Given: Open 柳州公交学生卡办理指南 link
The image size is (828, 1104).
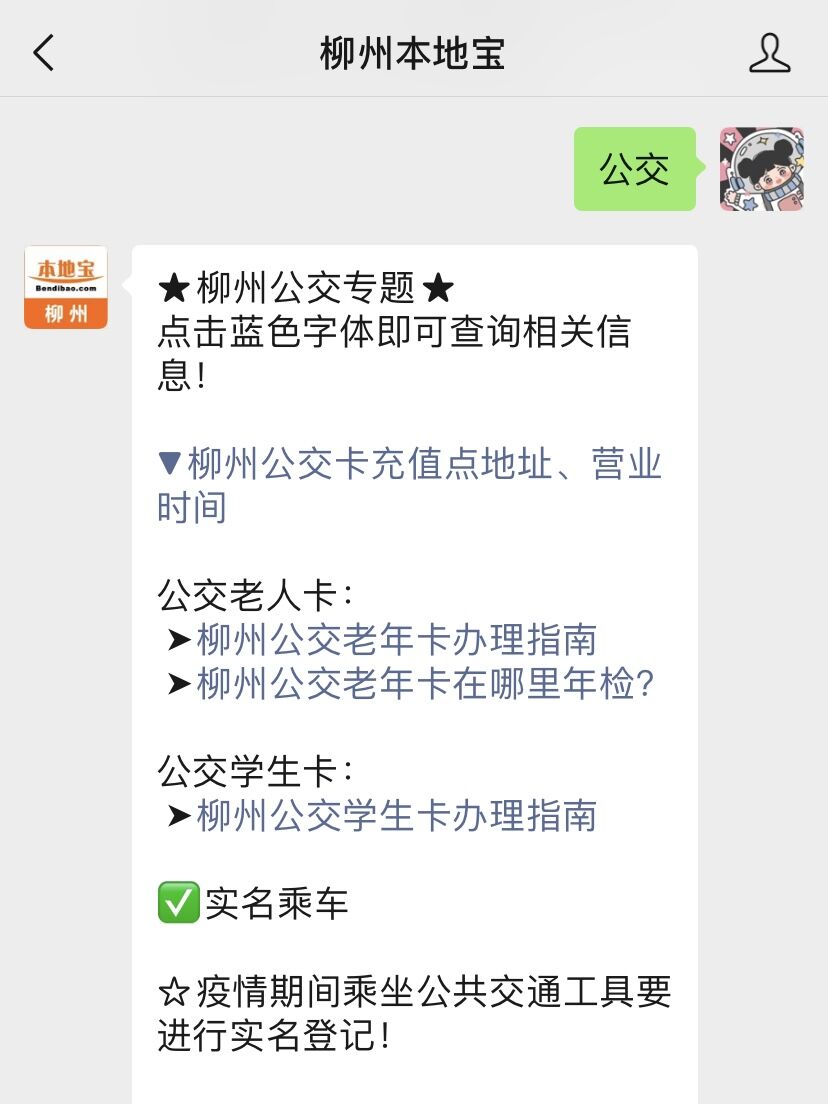Looking at the screenshot, I should point(396,815).
